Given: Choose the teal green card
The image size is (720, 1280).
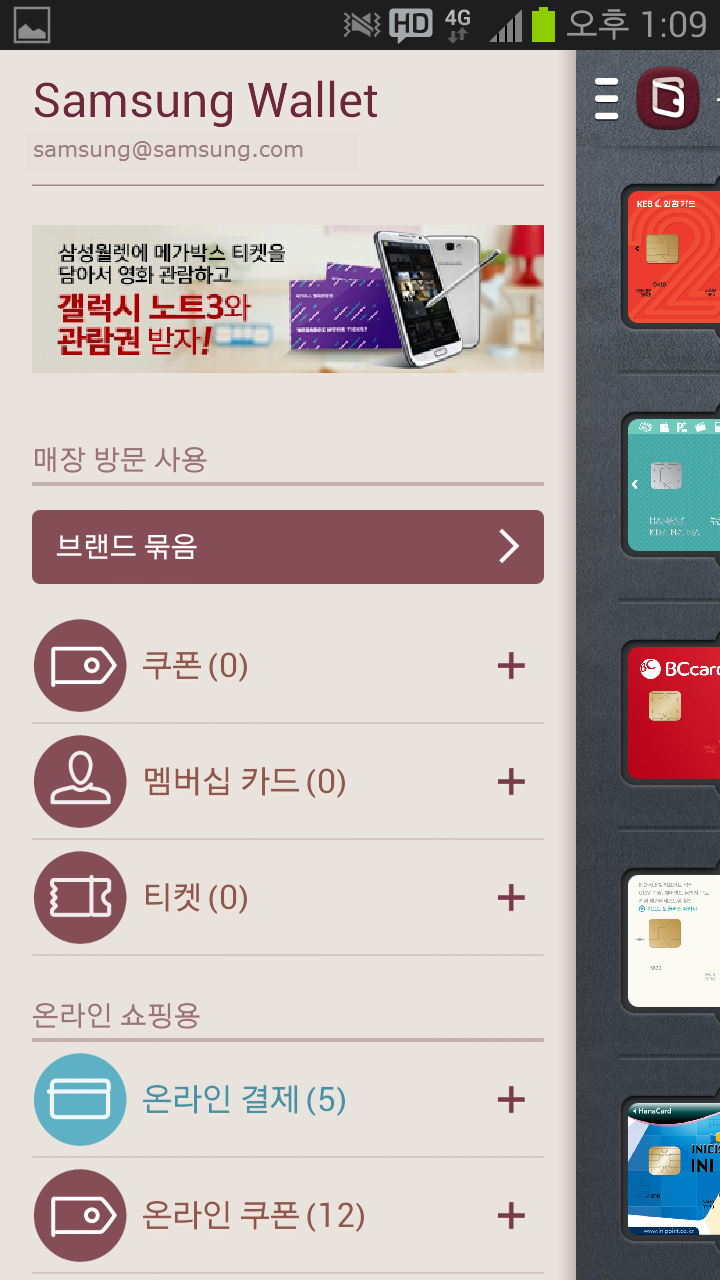Looking at the screenshot, I should pyautogui.click(x=672, y=484).
